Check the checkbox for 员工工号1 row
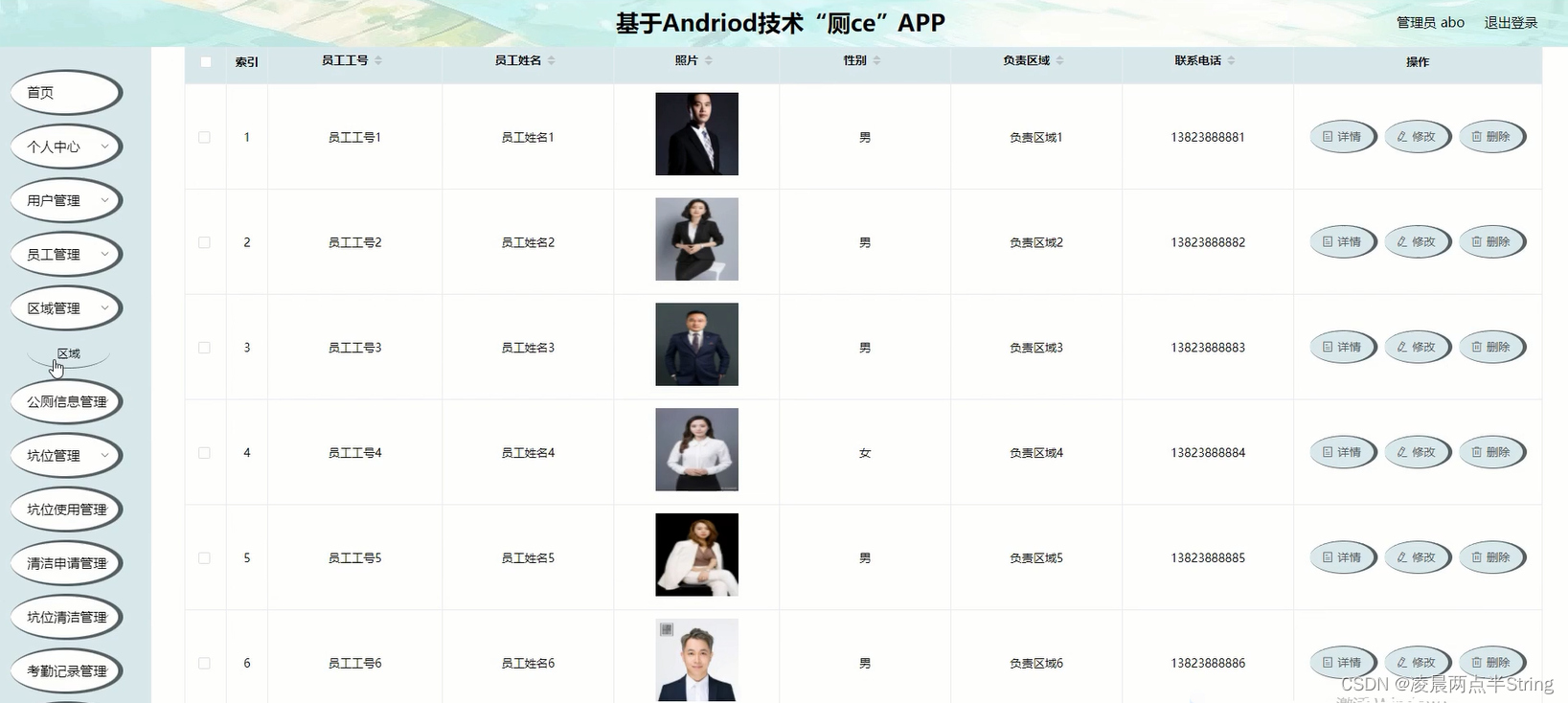Viewport: 1568px width, 703px height. (x=204, y=137)
